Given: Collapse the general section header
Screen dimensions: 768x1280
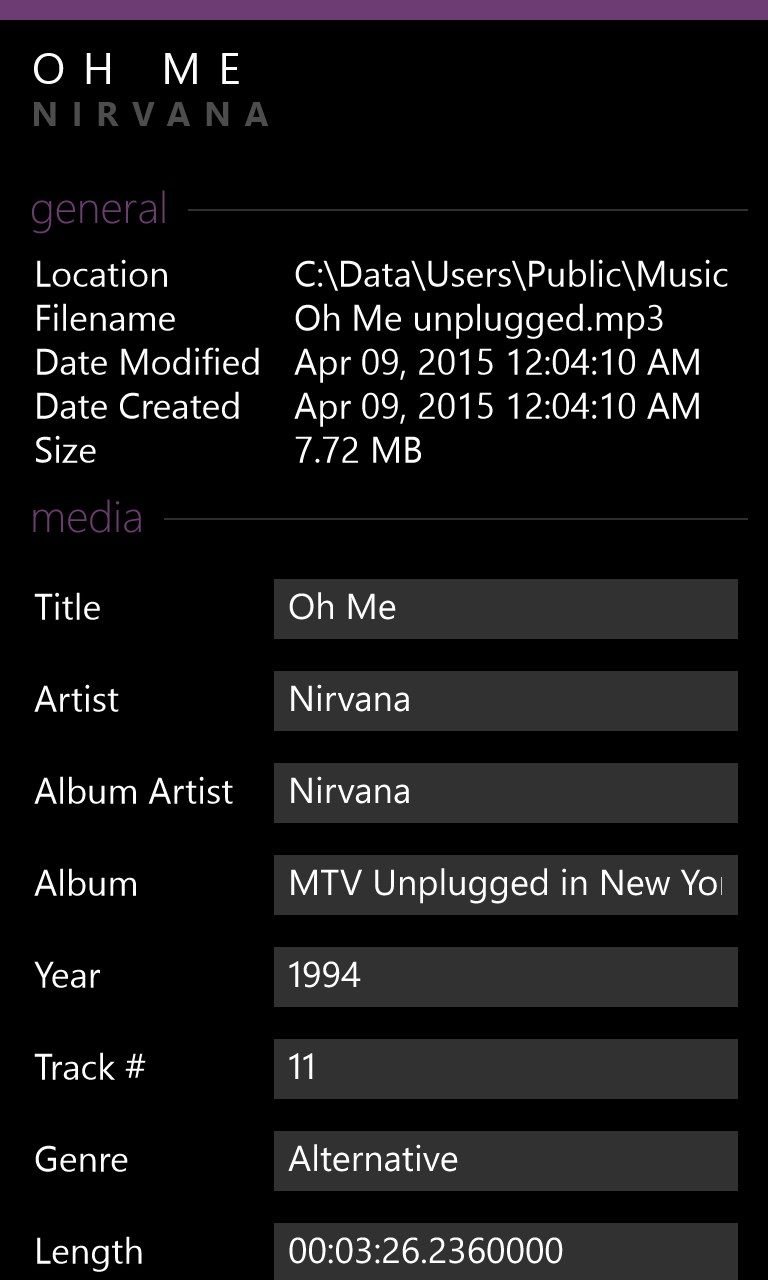Looking at the screenshot, I should click(x=99, y=209).
